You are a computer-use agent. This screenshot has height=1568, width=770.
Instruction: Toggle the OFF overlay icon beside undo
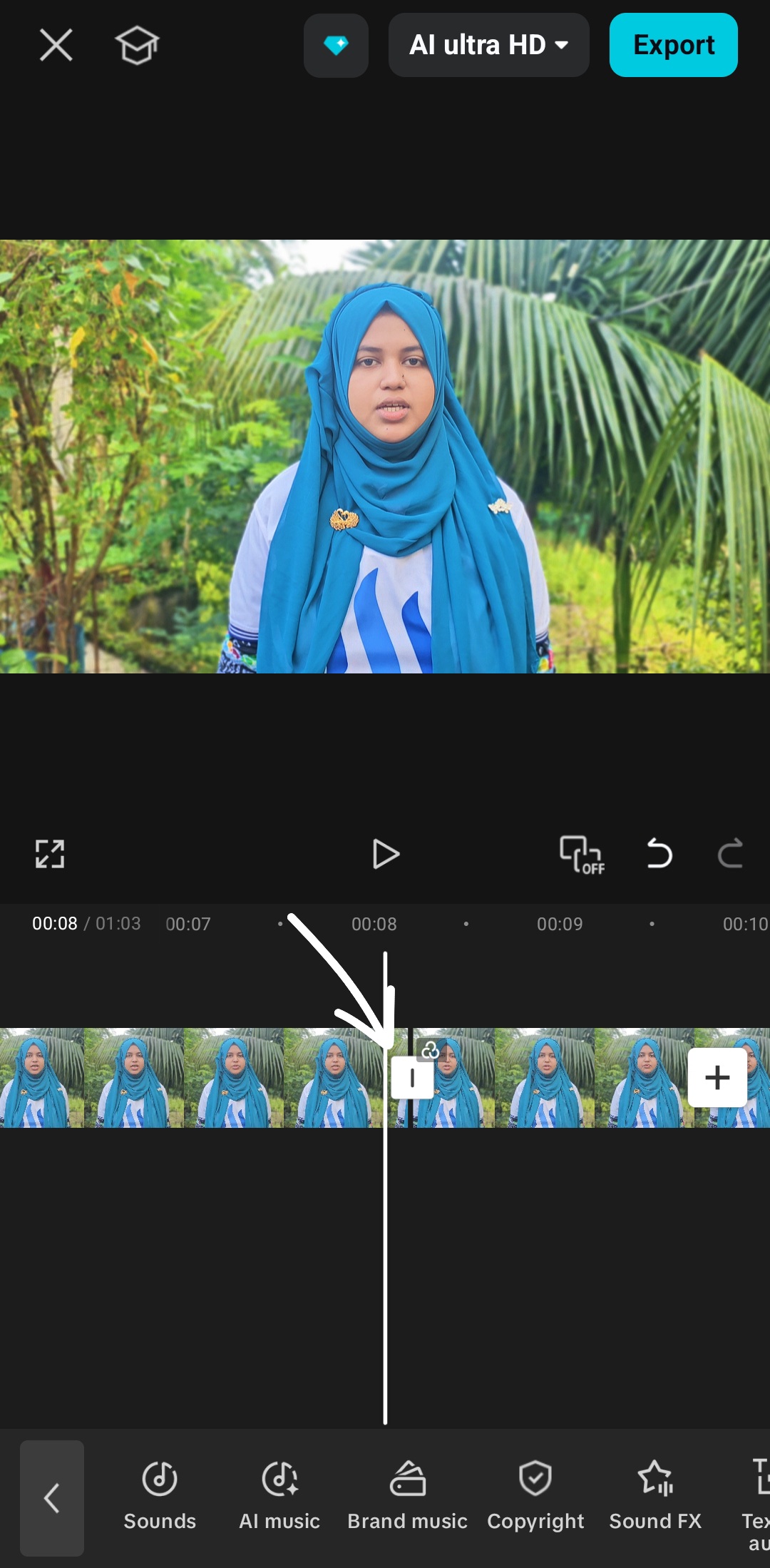tap(582, 855)
